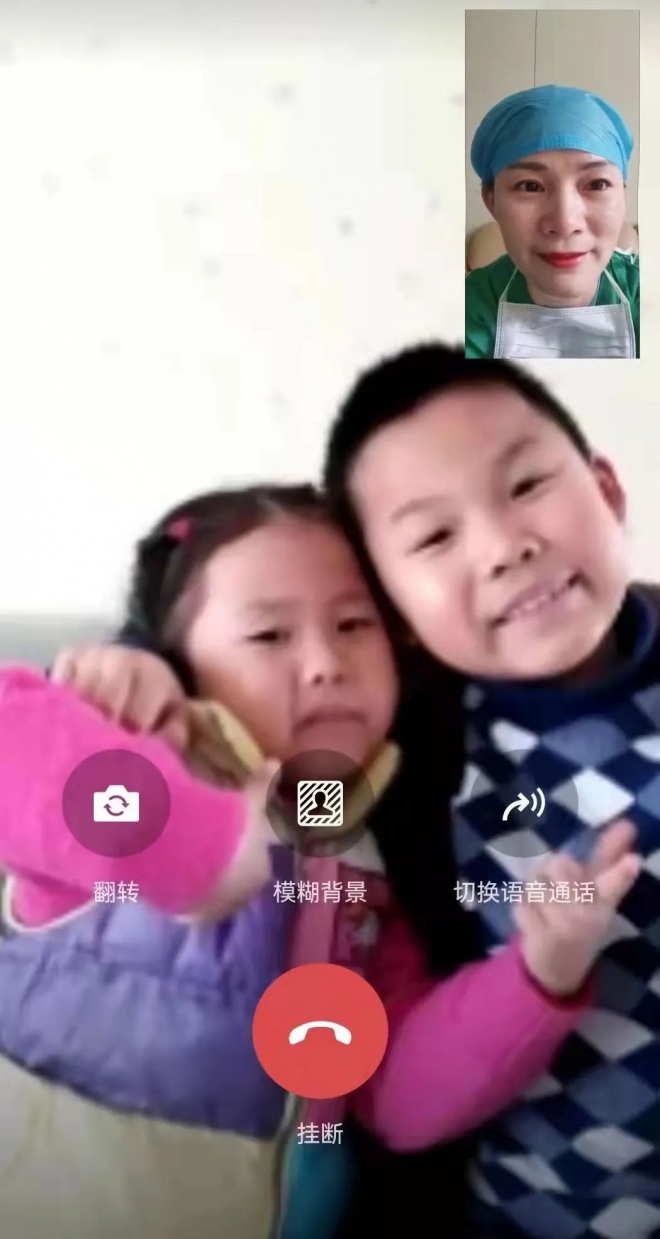Enable 模糊背景 background blur
The image size is (660, 1239).
[320, 803]
